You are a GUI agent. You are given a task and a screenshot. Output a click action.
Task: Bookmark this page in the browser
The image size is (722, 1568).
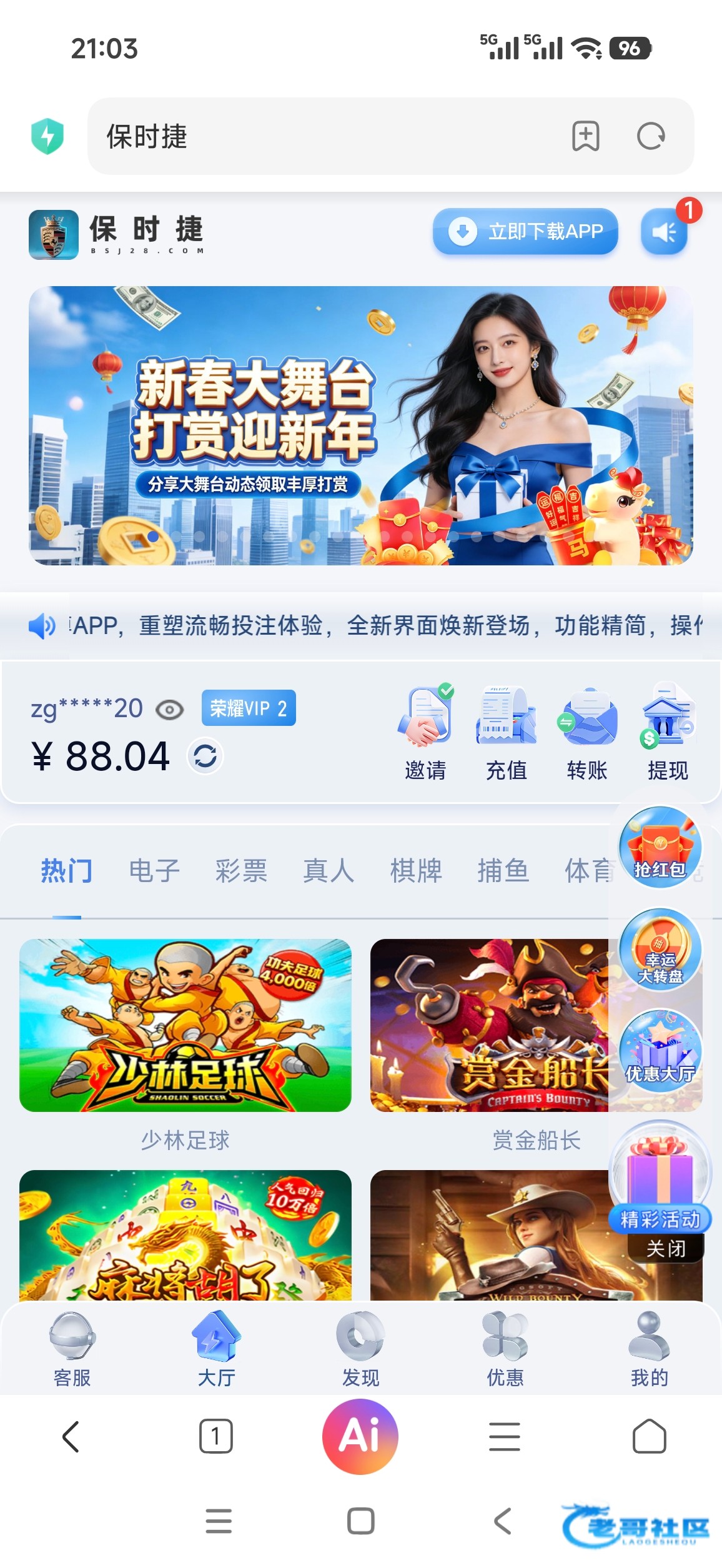point(585,136)
